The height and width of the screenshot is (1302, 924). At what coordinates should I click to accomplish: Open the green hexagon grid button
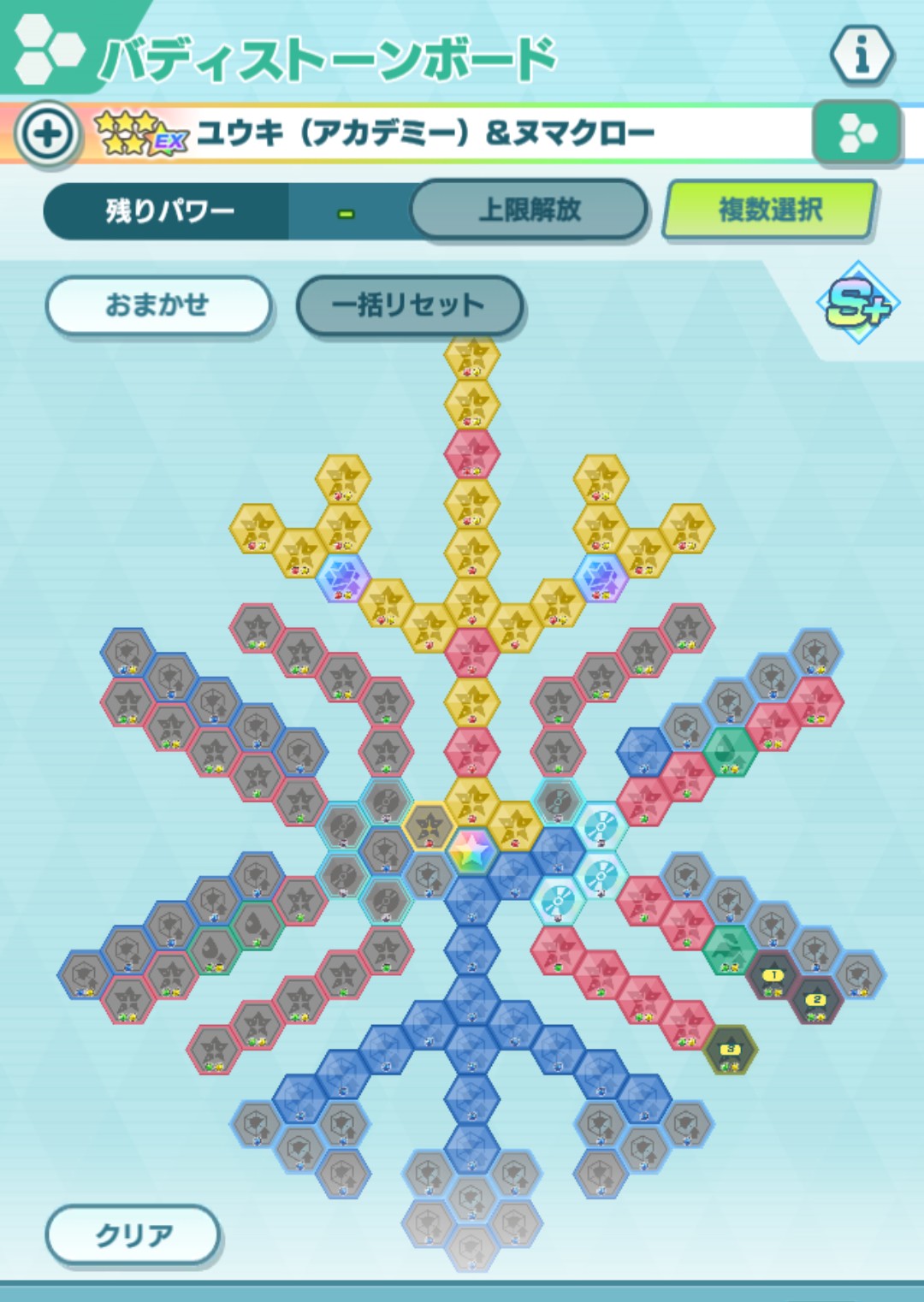click(x=857, y=133)
